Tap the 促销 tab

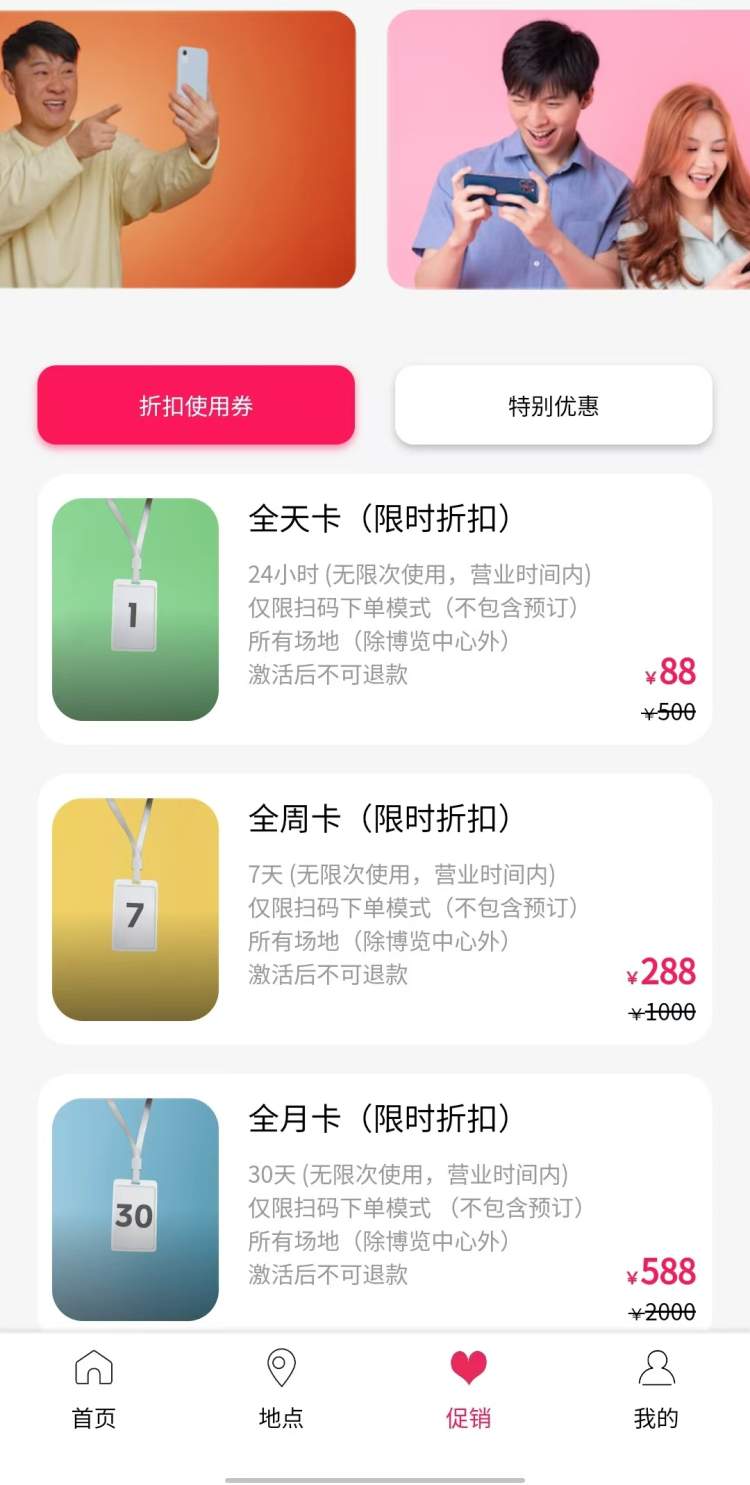[x=468, y=1389]
